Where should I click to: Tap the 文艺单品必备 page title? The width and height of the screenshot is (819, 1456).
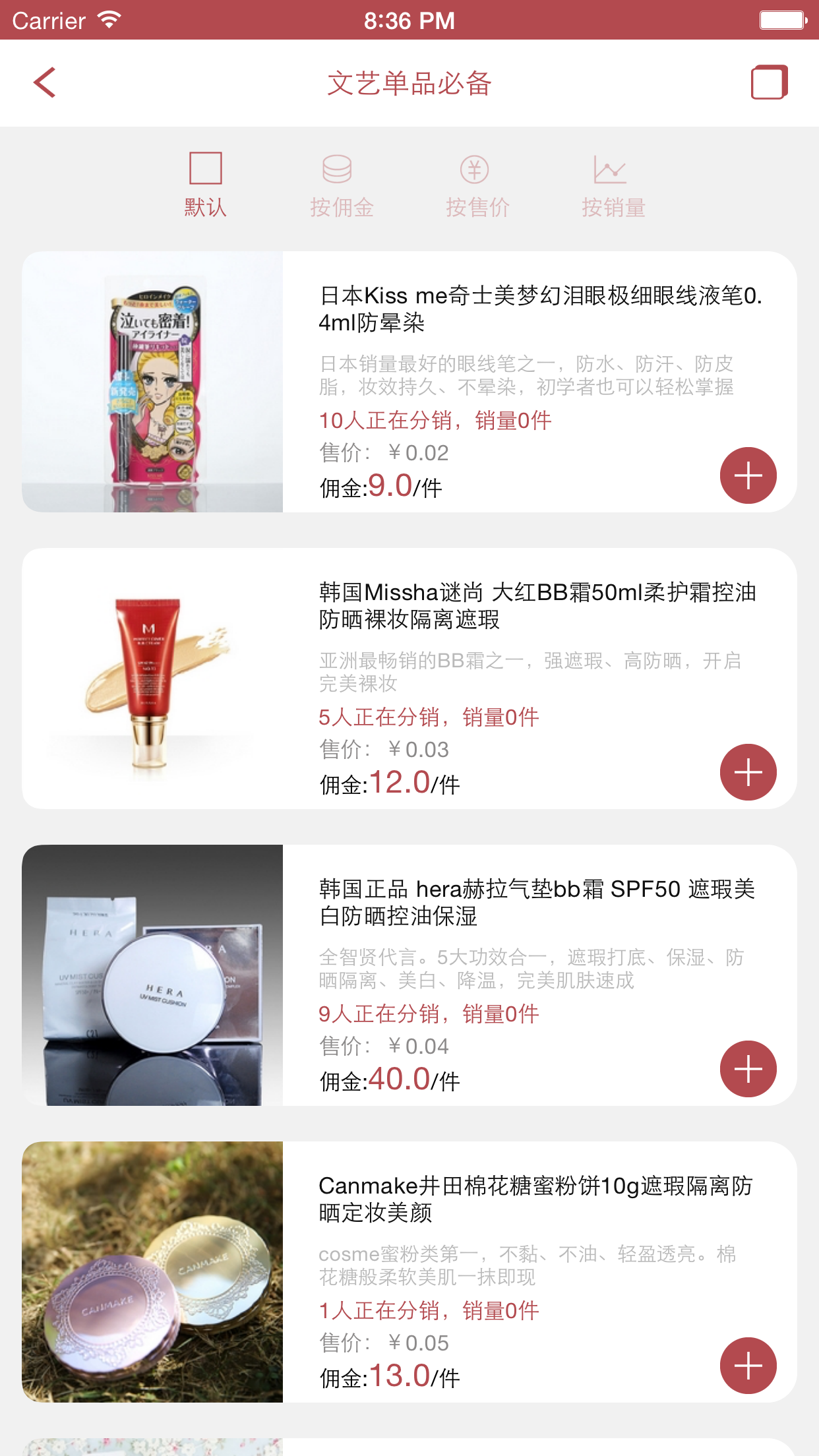409,83
